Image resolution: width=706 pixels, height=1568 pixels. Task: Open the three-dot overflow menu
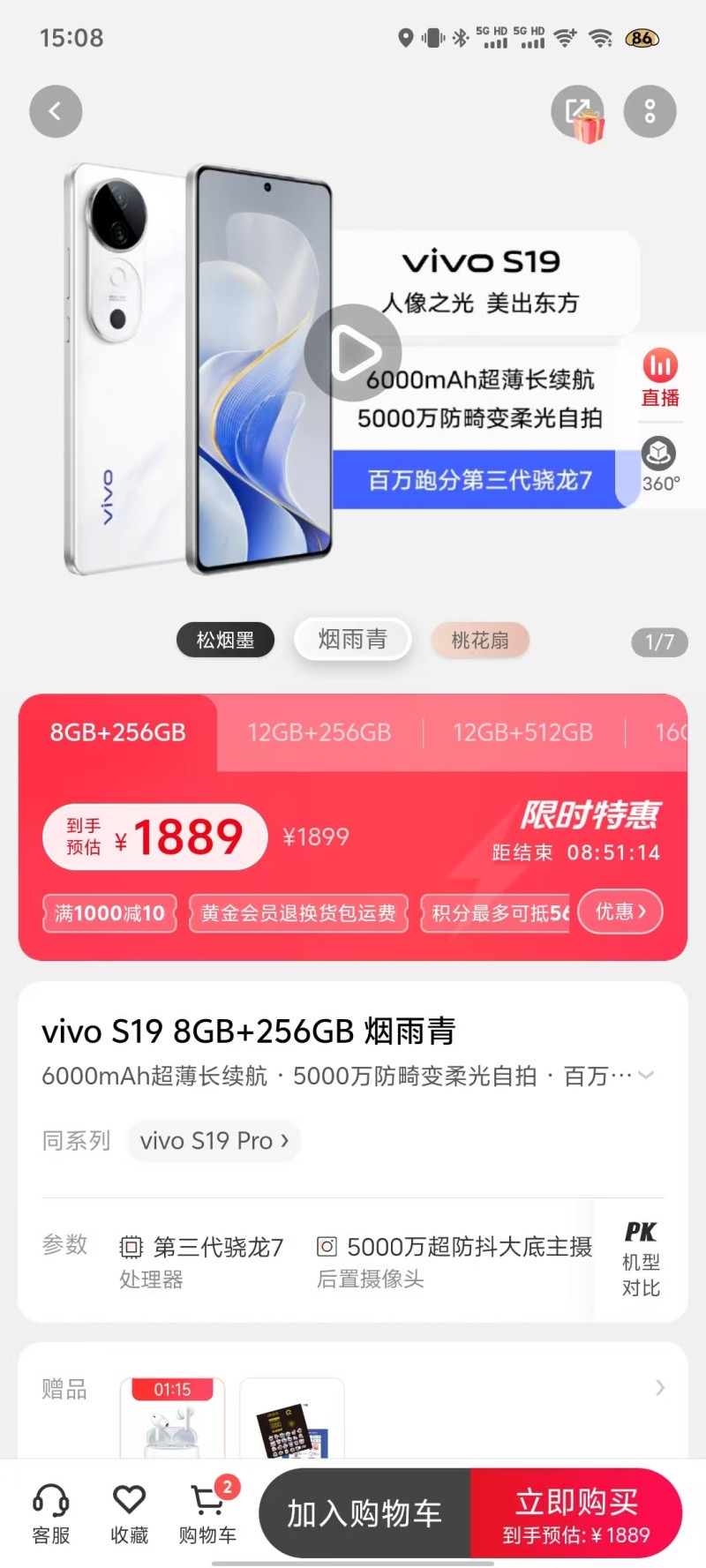[650, 111]
